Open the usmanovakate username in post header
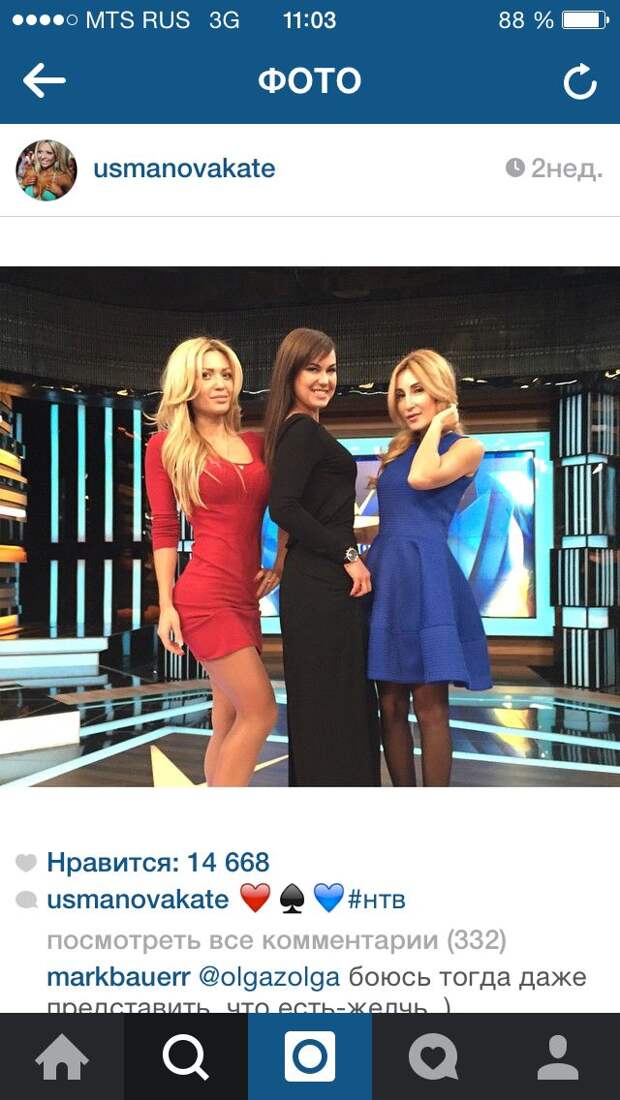The image size is (620, 1100). [x=184, y=168]
